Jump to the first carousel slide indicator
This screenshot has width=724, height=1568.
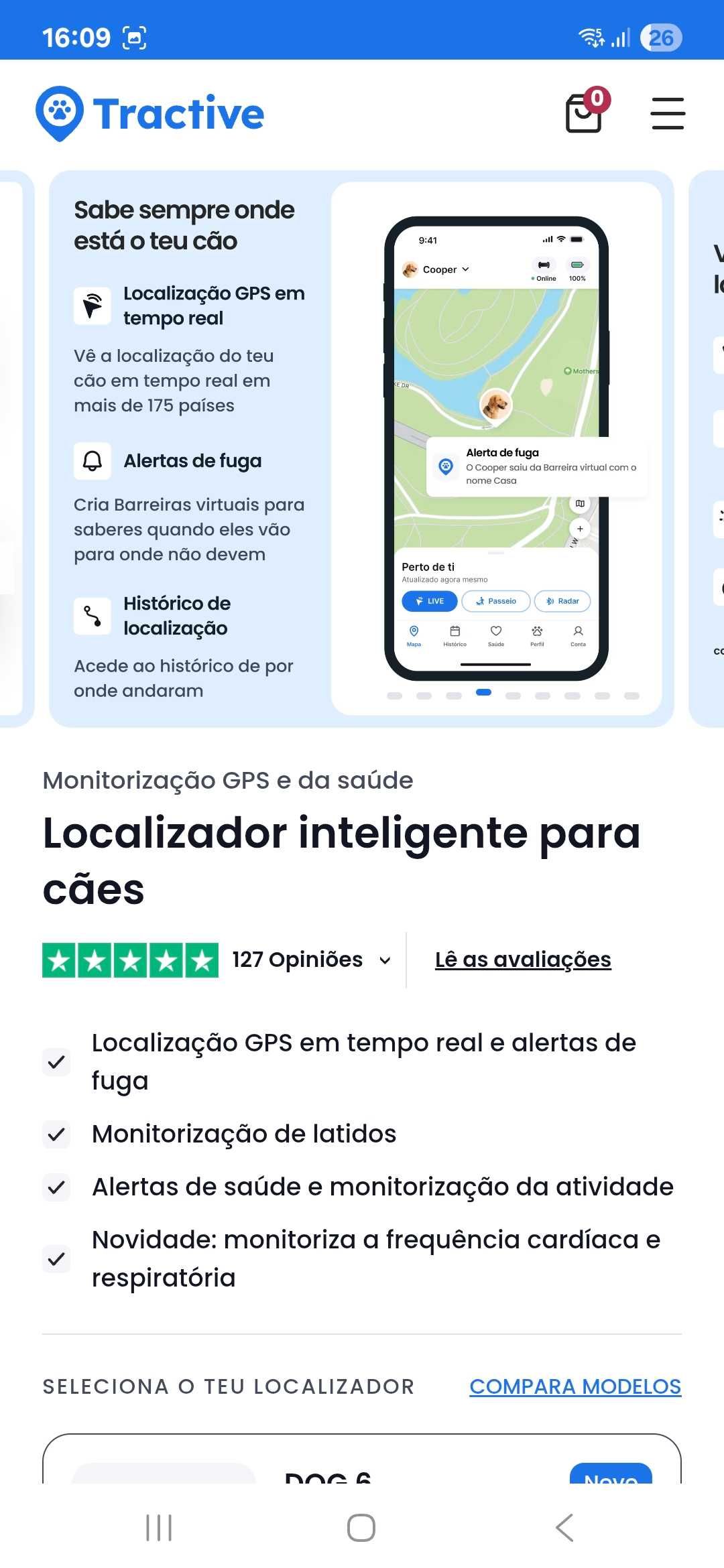click(395, 696)
